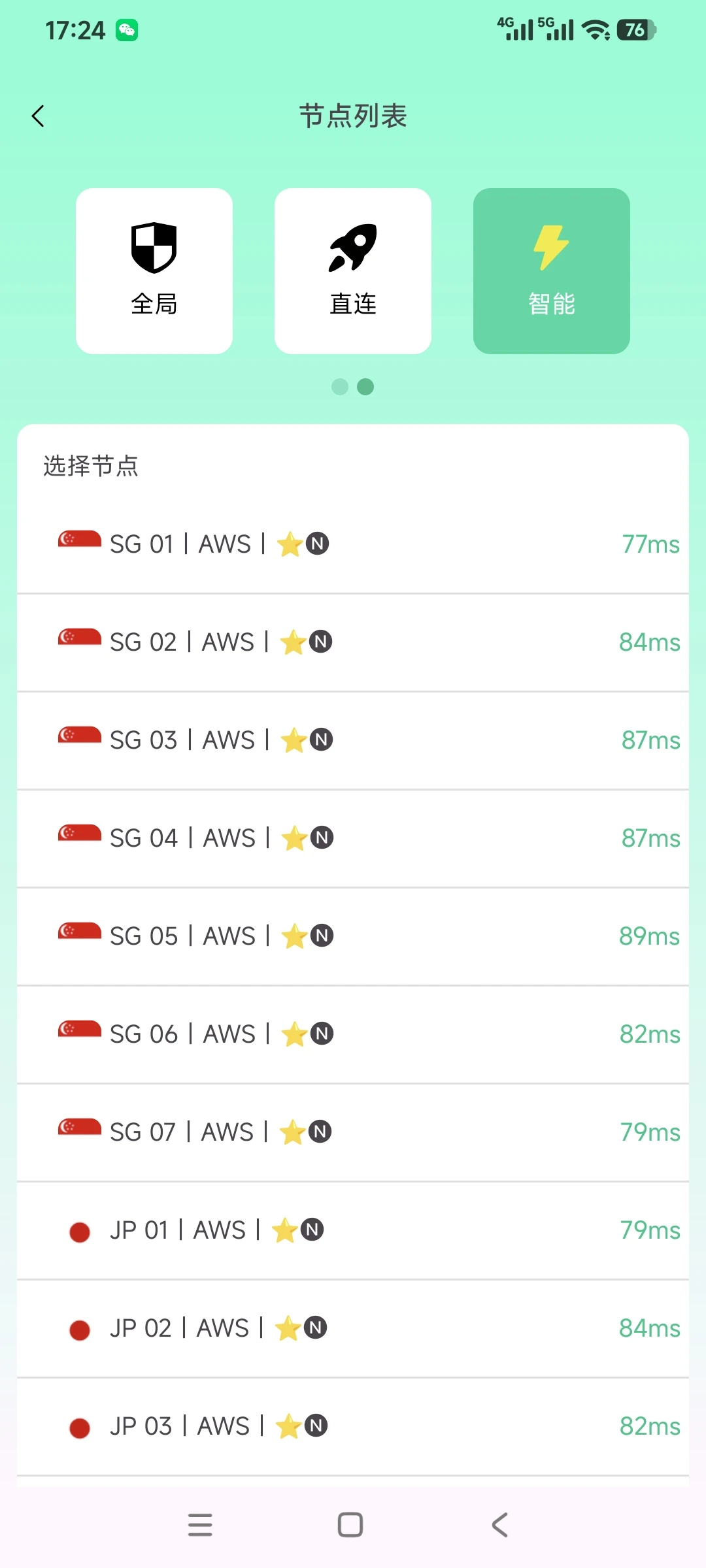Select node SG 01 | AWS
Screen dimensions: 706x1568
click(353, 544)
